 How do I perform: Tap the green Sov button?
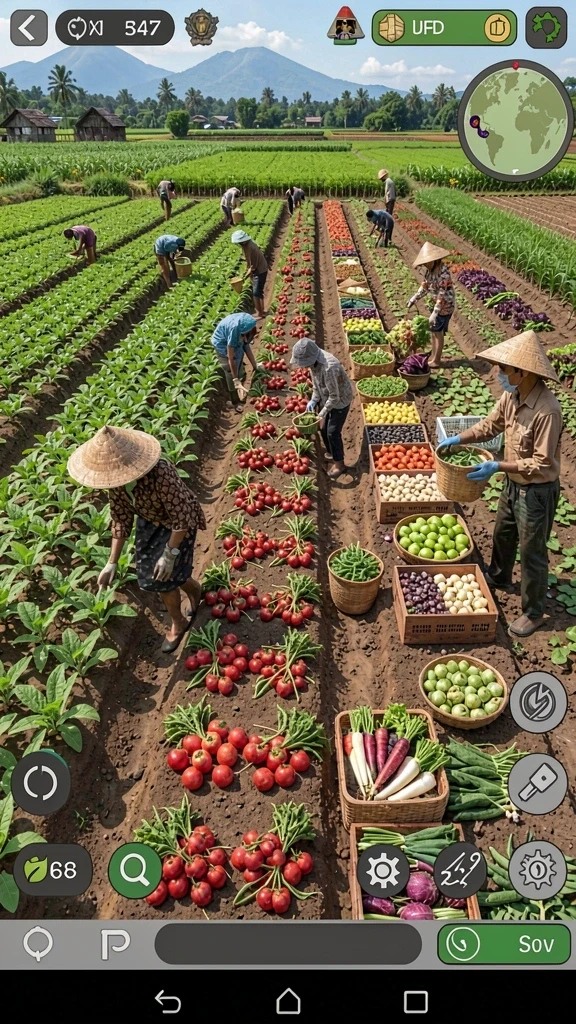point(504,944)
